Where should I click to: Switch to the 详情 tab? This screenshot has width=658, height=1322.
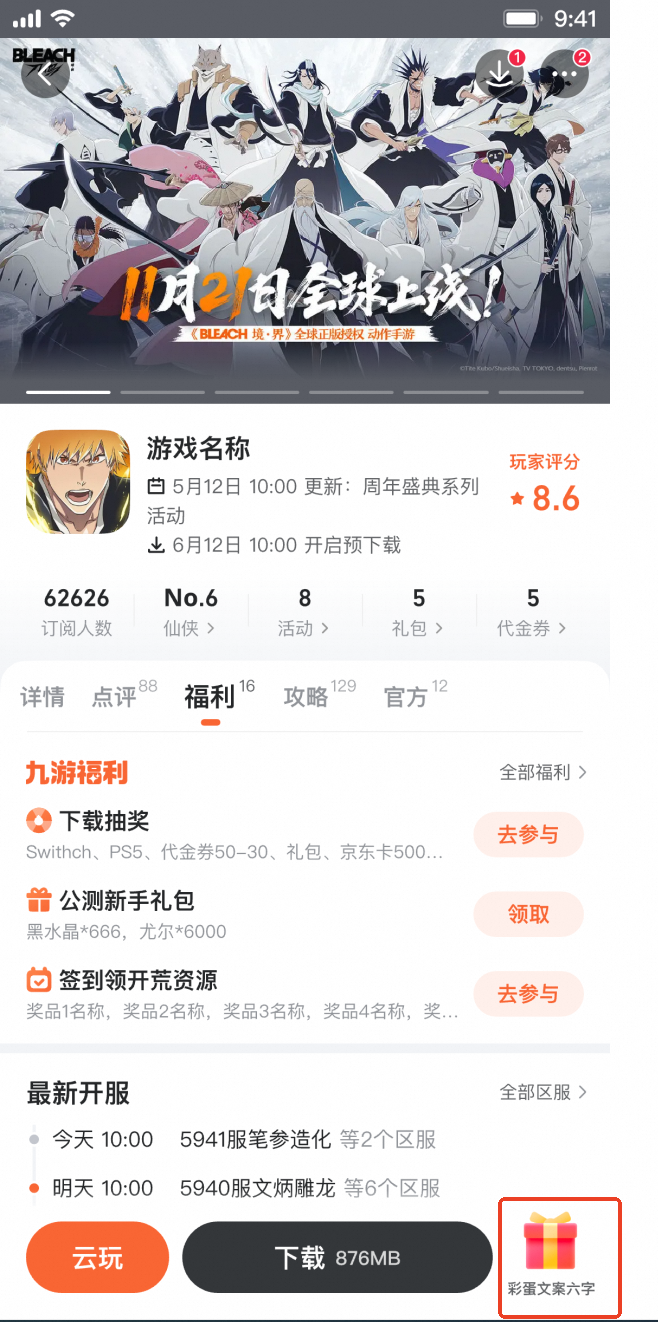point(43,697)
